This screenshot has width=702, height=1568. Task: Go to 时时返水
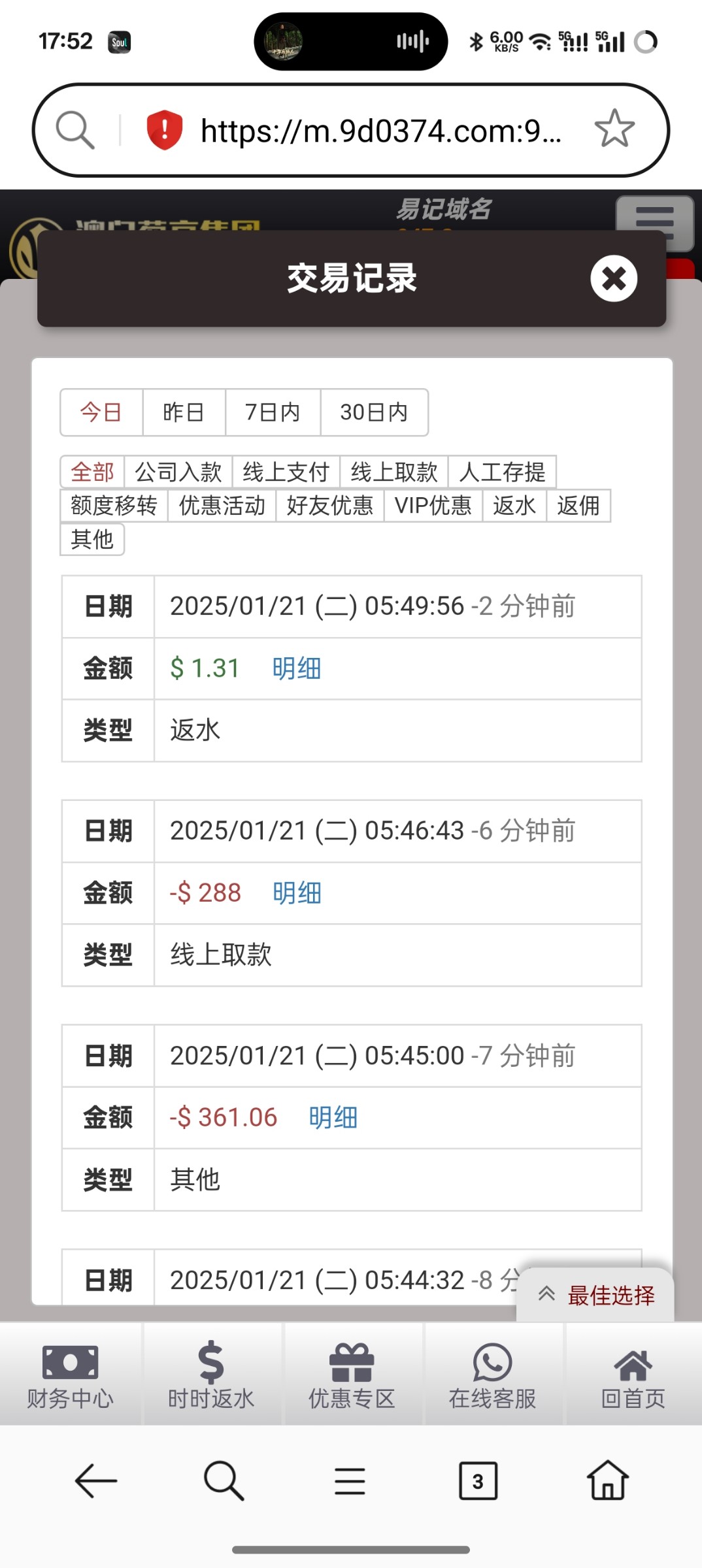pyautogui.click(x=211, y=1375)
